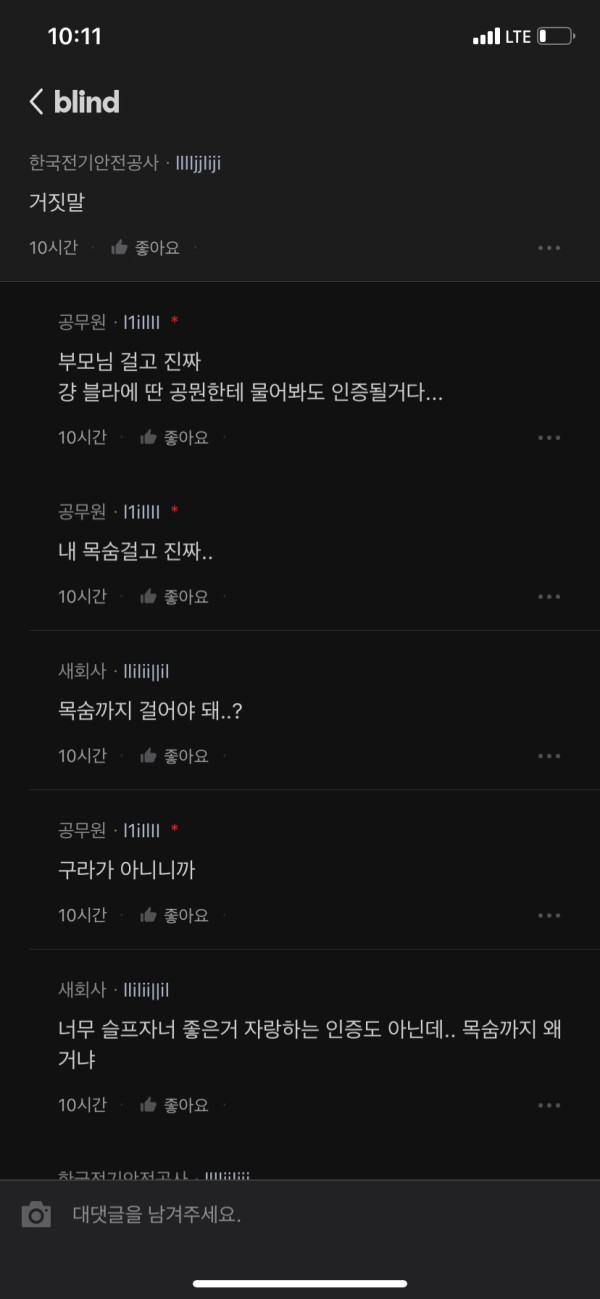Screen dimensions: 600x1299
Task: Like the reply starting with 너무 슬프자너
Action: pyautogui.click(x=175, y=1105)
